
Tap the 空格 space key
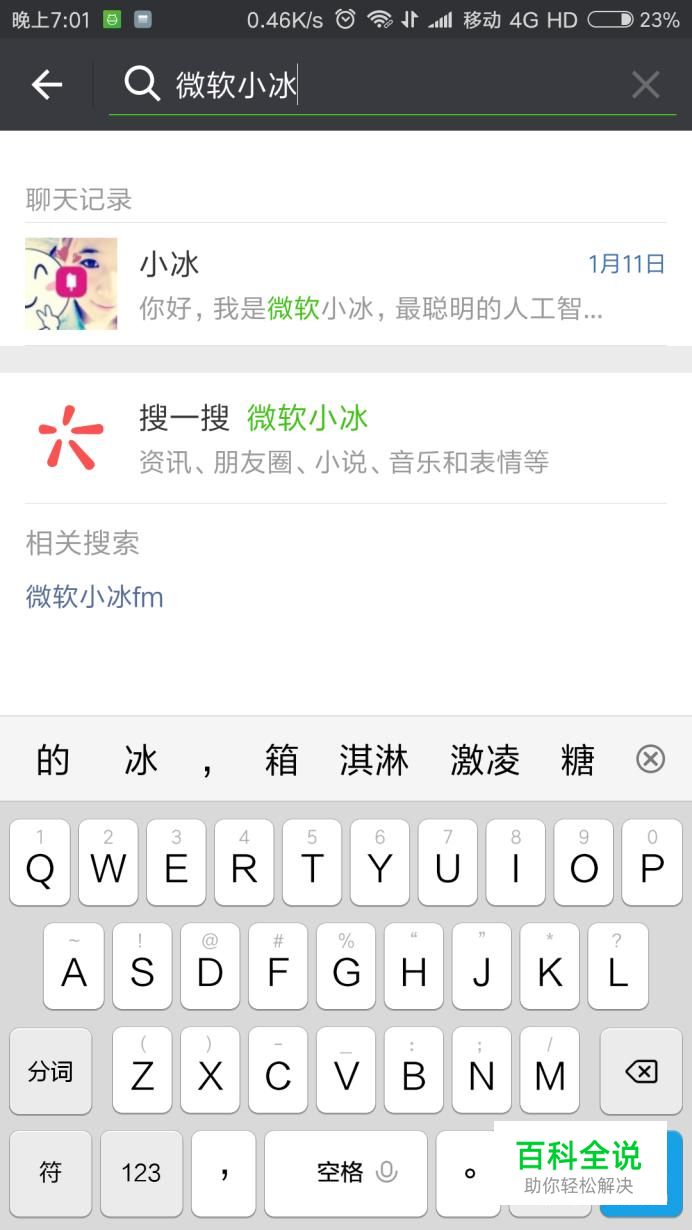[345, 1172]
